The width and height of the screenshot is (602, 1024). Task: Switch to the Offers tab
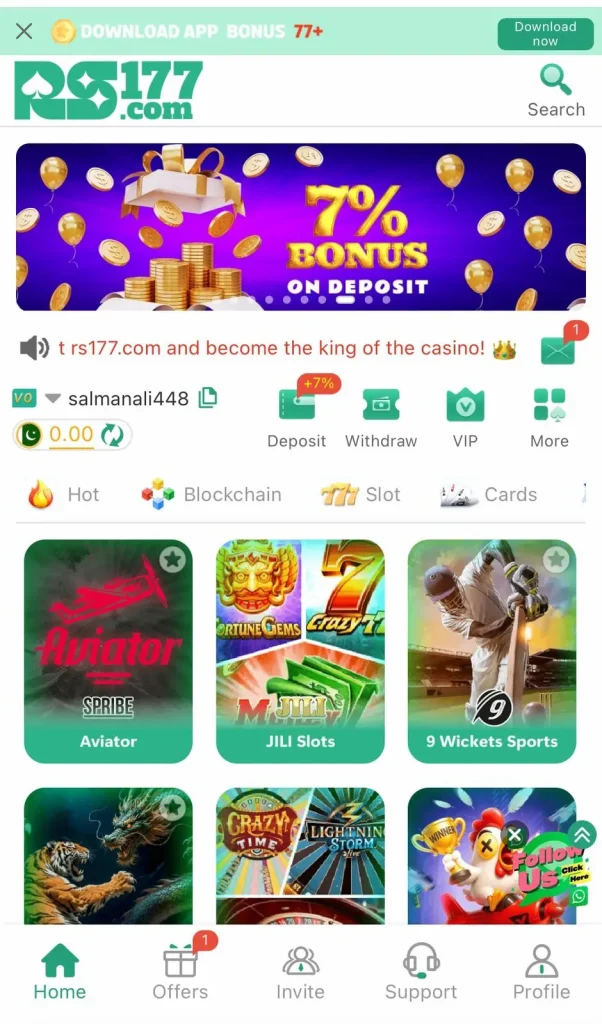(180, 972)
